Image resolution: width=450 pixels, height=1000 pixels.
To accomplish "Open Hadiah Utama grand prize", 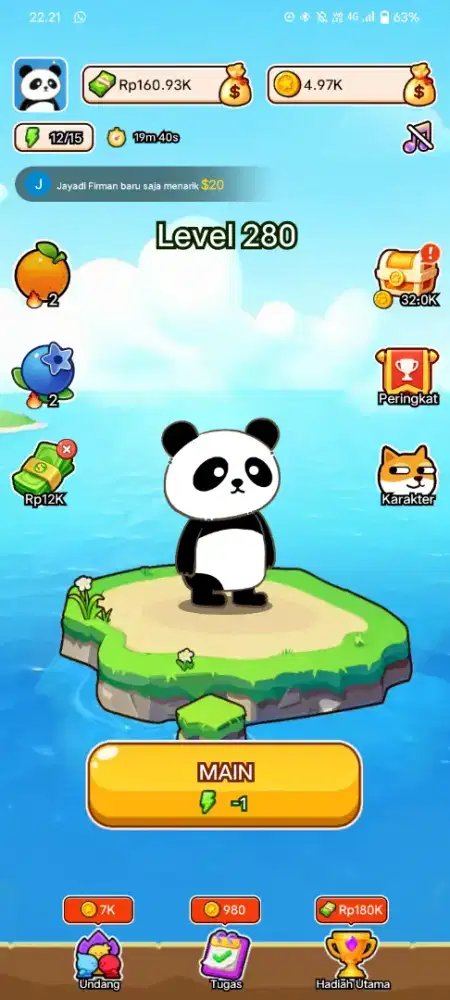I will tap(352, 944).
